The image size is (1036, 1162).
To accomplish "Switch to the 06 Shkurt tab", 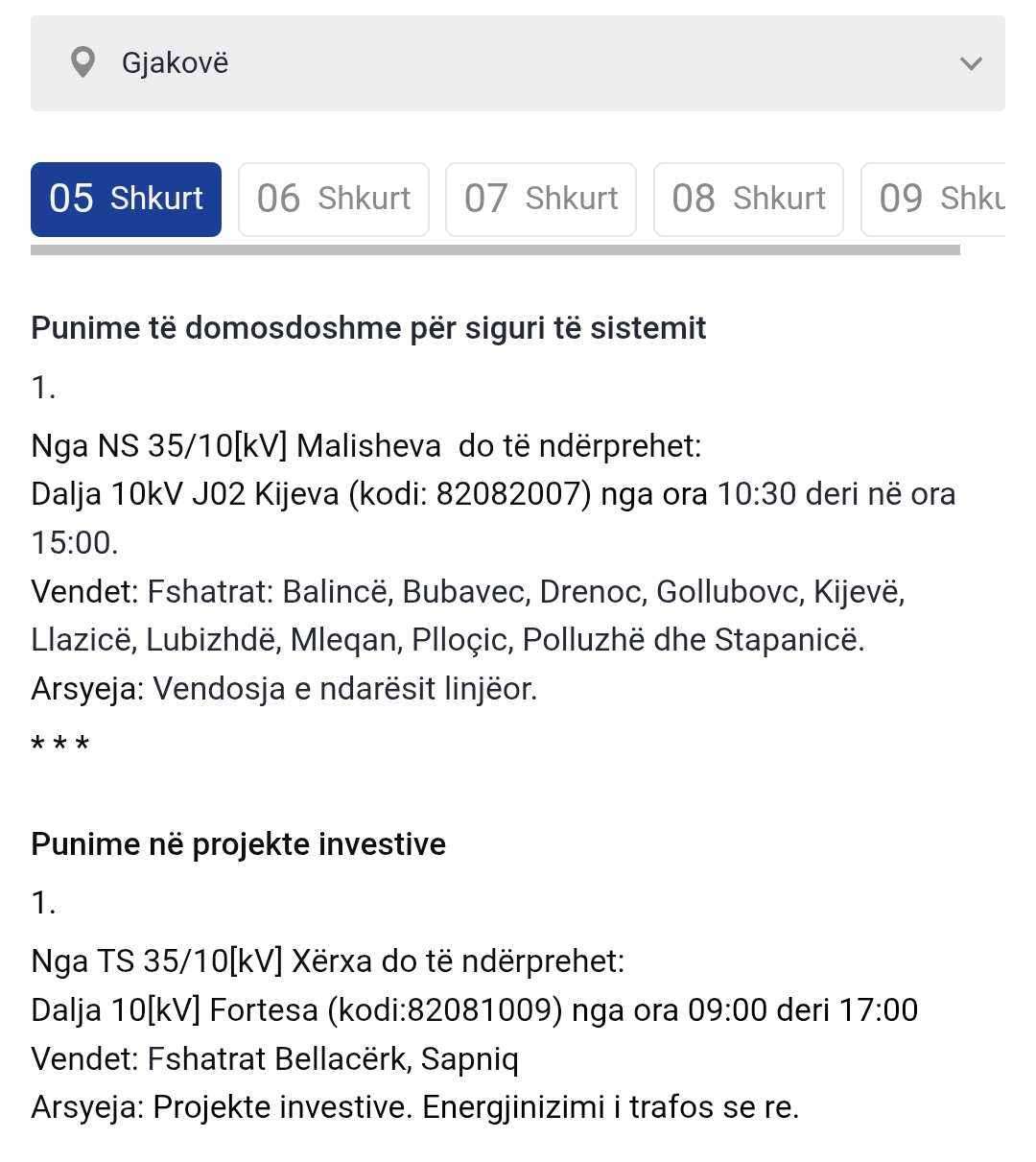I will [333, 199].
